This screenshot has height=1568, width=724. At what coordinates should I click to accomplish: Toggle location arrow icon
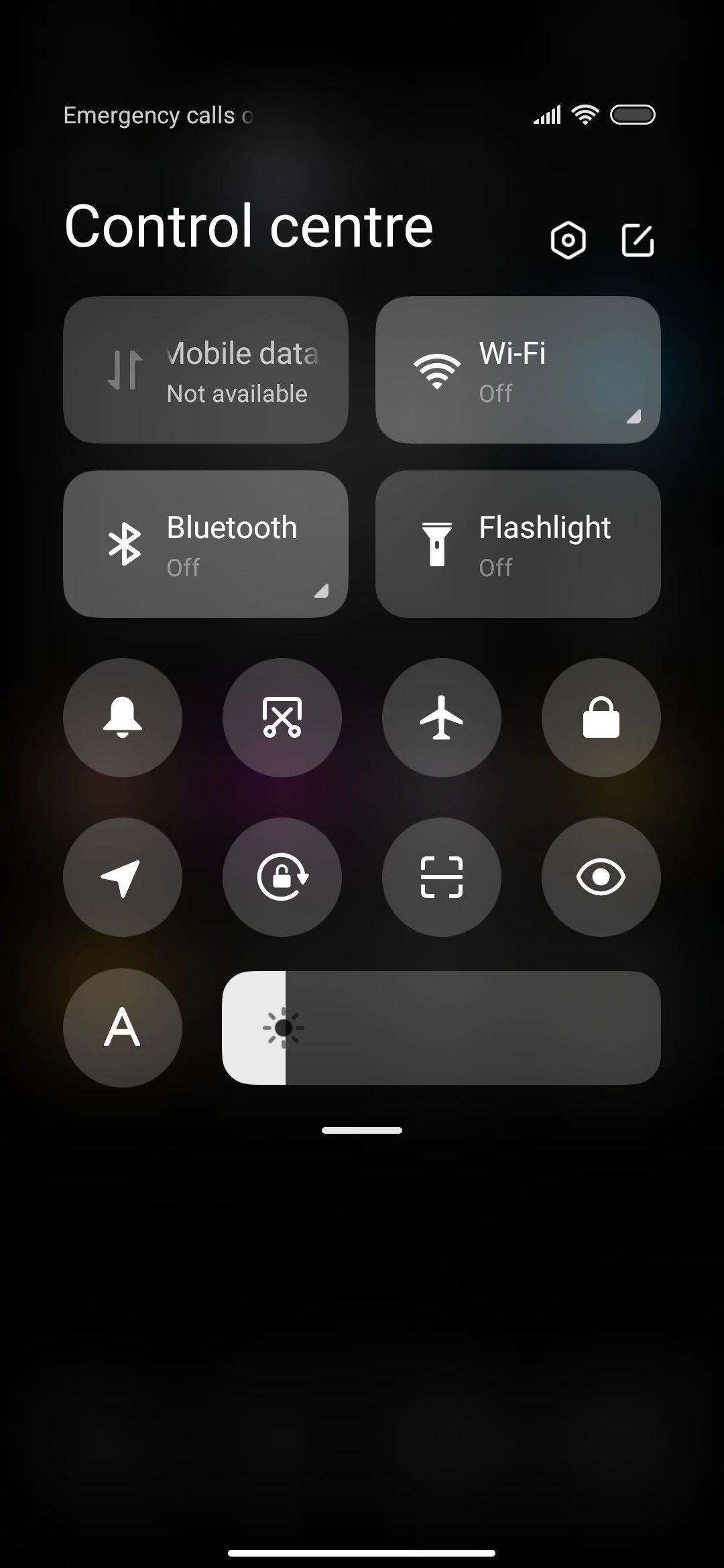click(x=123, y=877)
